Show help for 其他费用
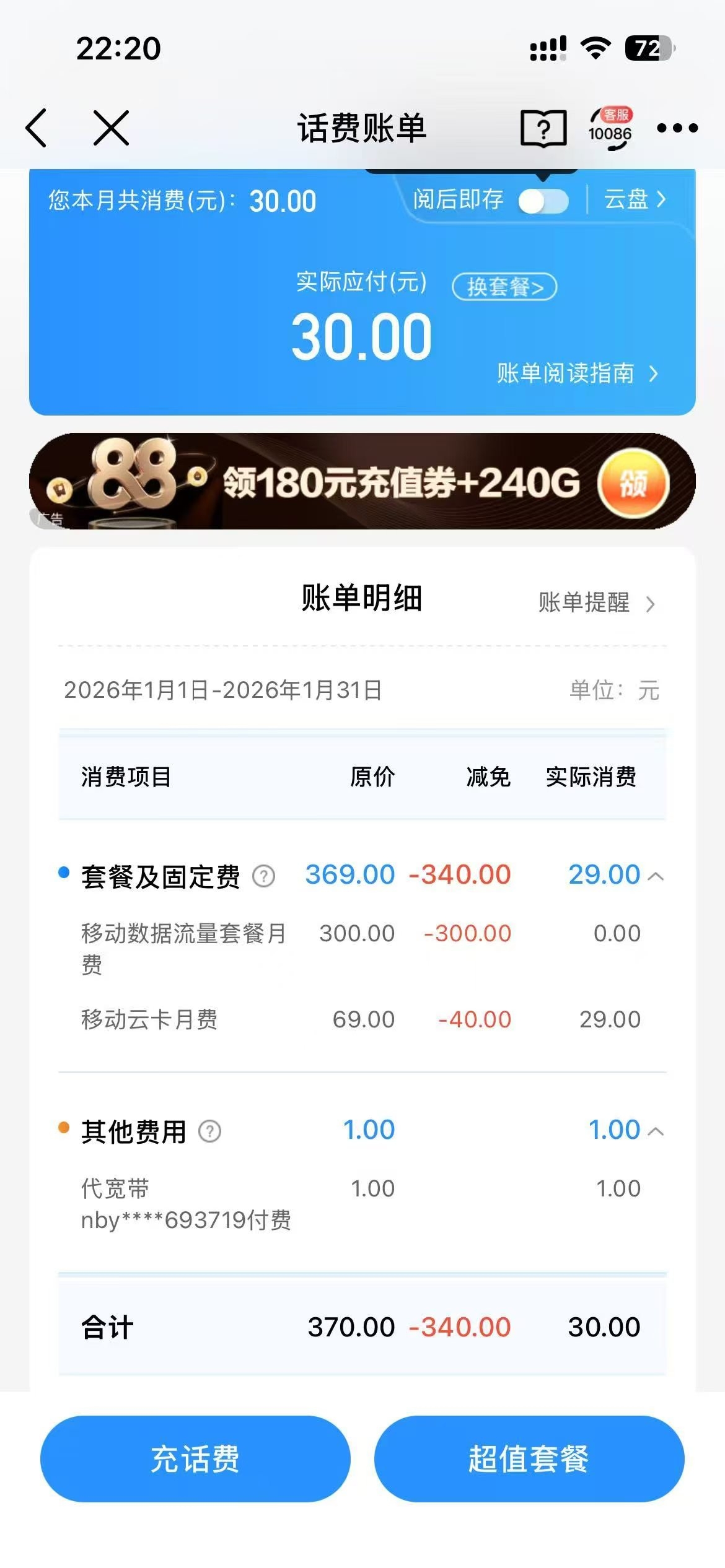725x1568 pixels. coord(210,1131)
